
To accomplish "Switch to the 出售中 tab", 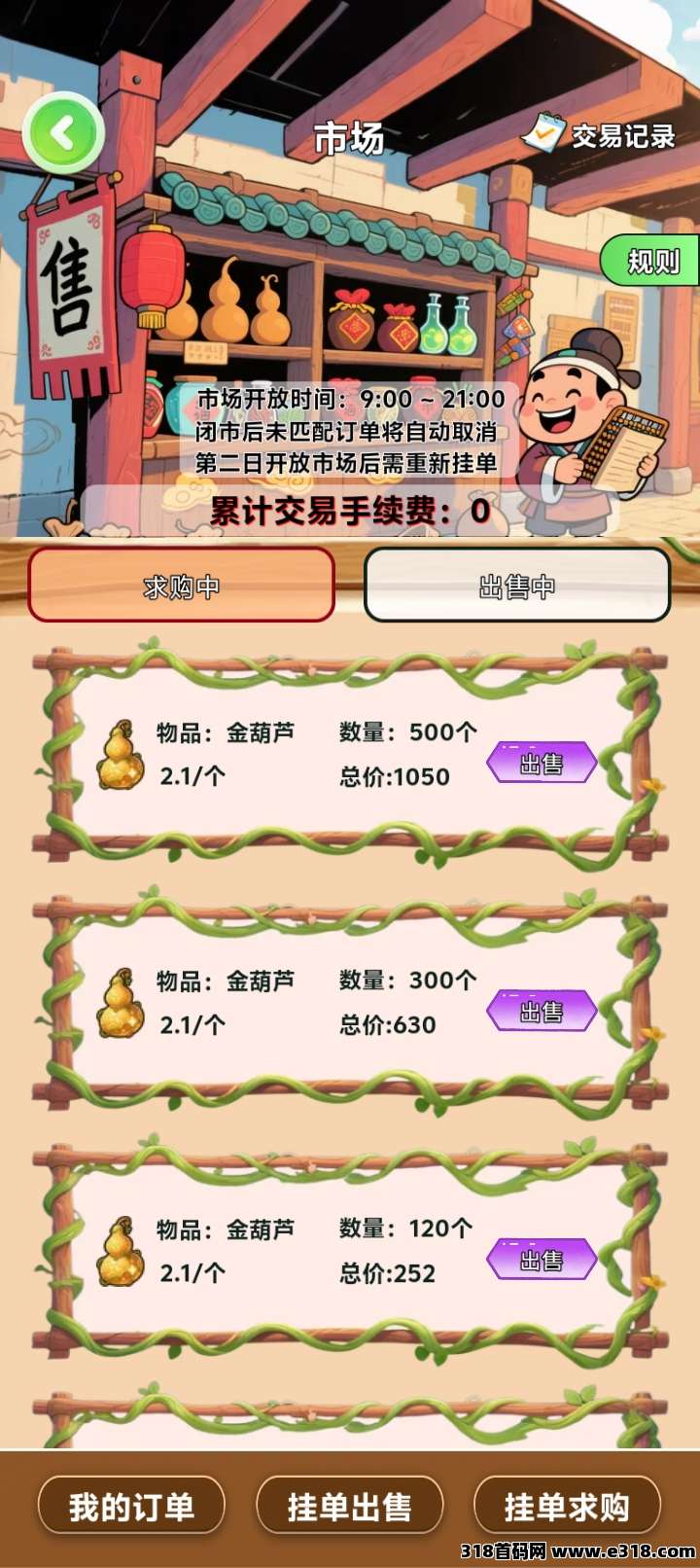I will point(517,586).
